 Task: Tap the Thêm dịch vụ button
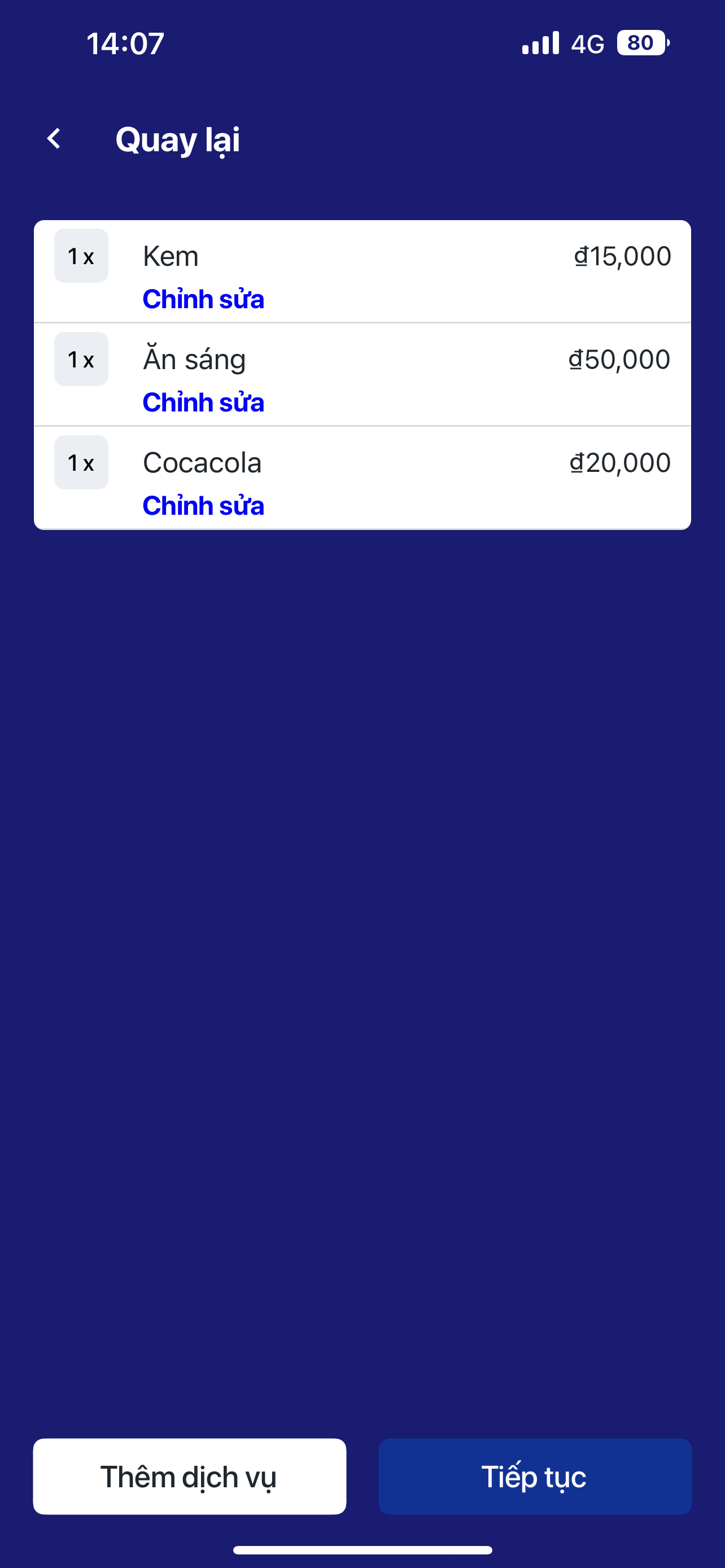click(x=189, y=1476)
